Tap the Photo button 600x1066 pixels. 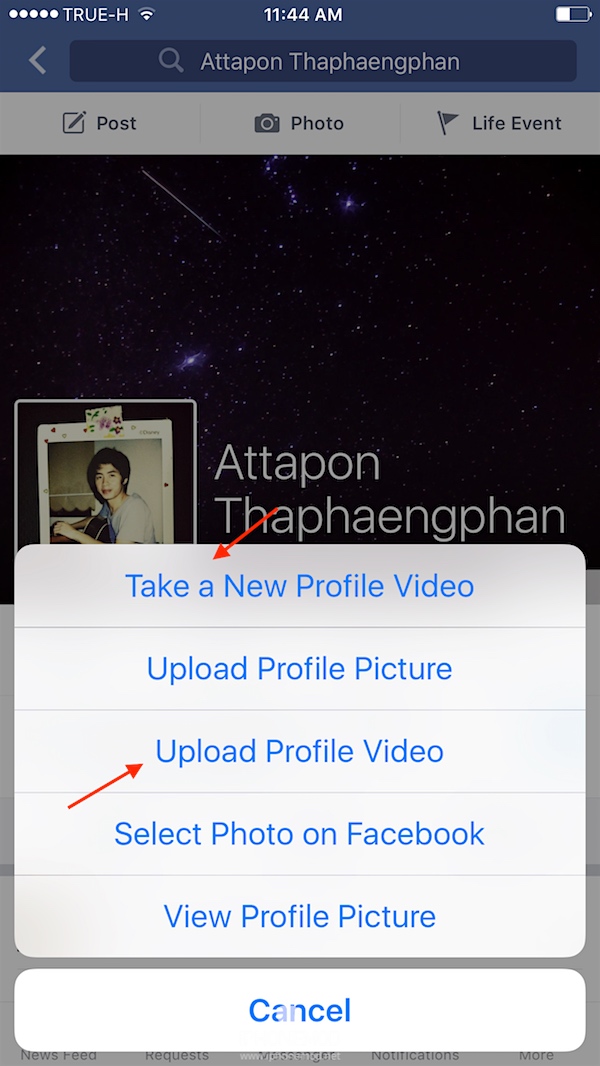pos(299,123)
